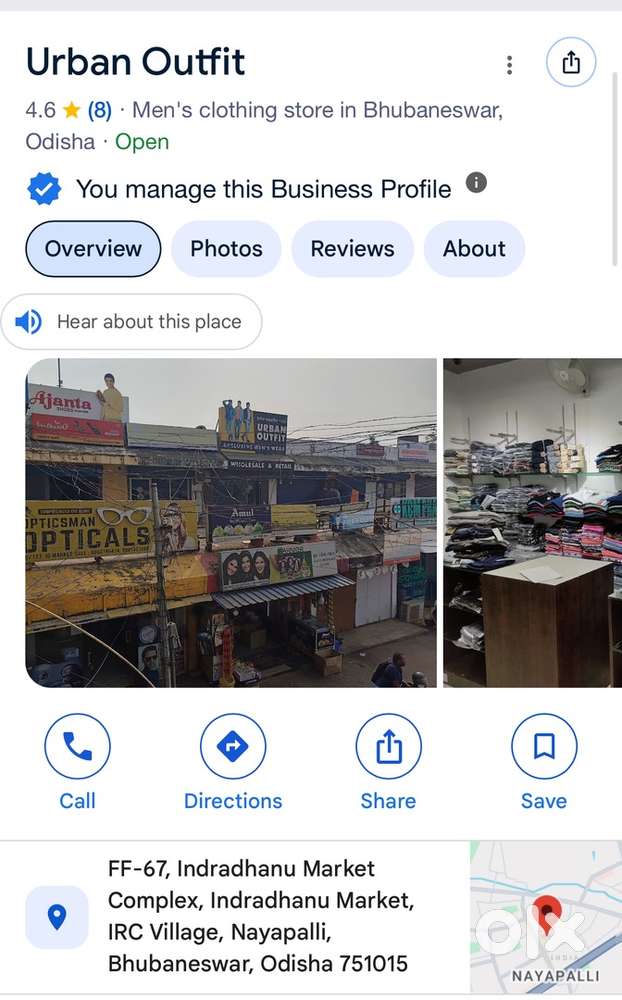
Task: Open the Nayapalli map thumbnail
Action: [x=546, y=916]
